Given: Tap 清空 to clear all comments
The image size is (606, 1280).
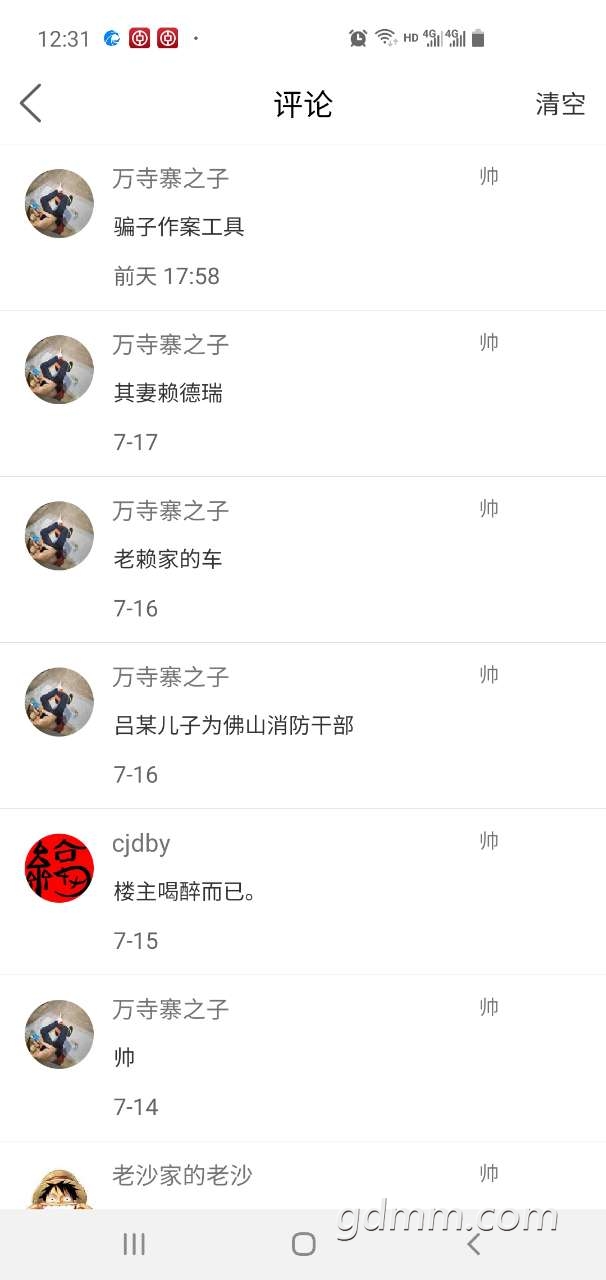Looking at the screenshot, I should 560,104.
